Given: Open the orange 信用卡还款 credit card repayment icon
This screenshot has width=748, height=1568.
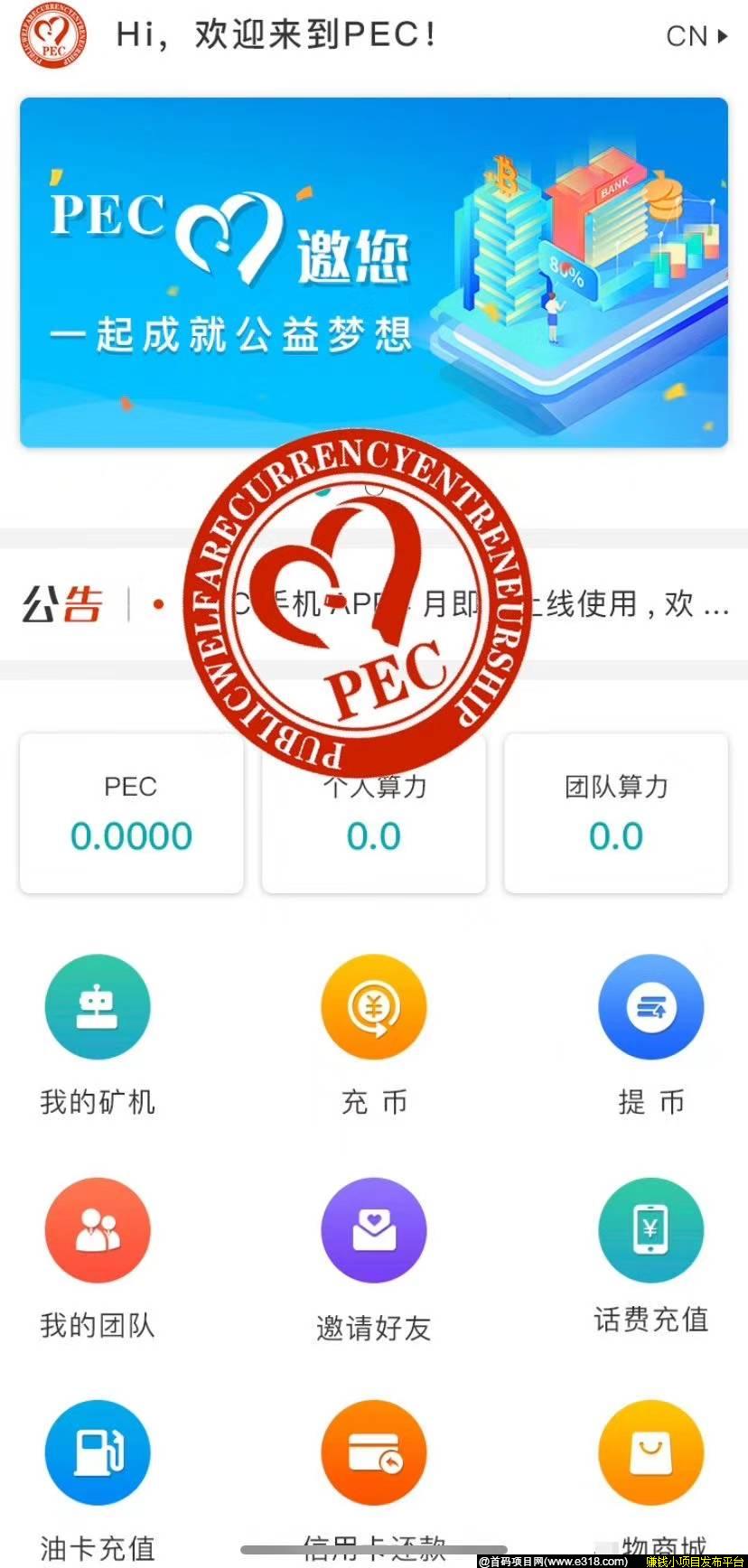Looking at the screenshot, I should click(x=373, y=1452).
